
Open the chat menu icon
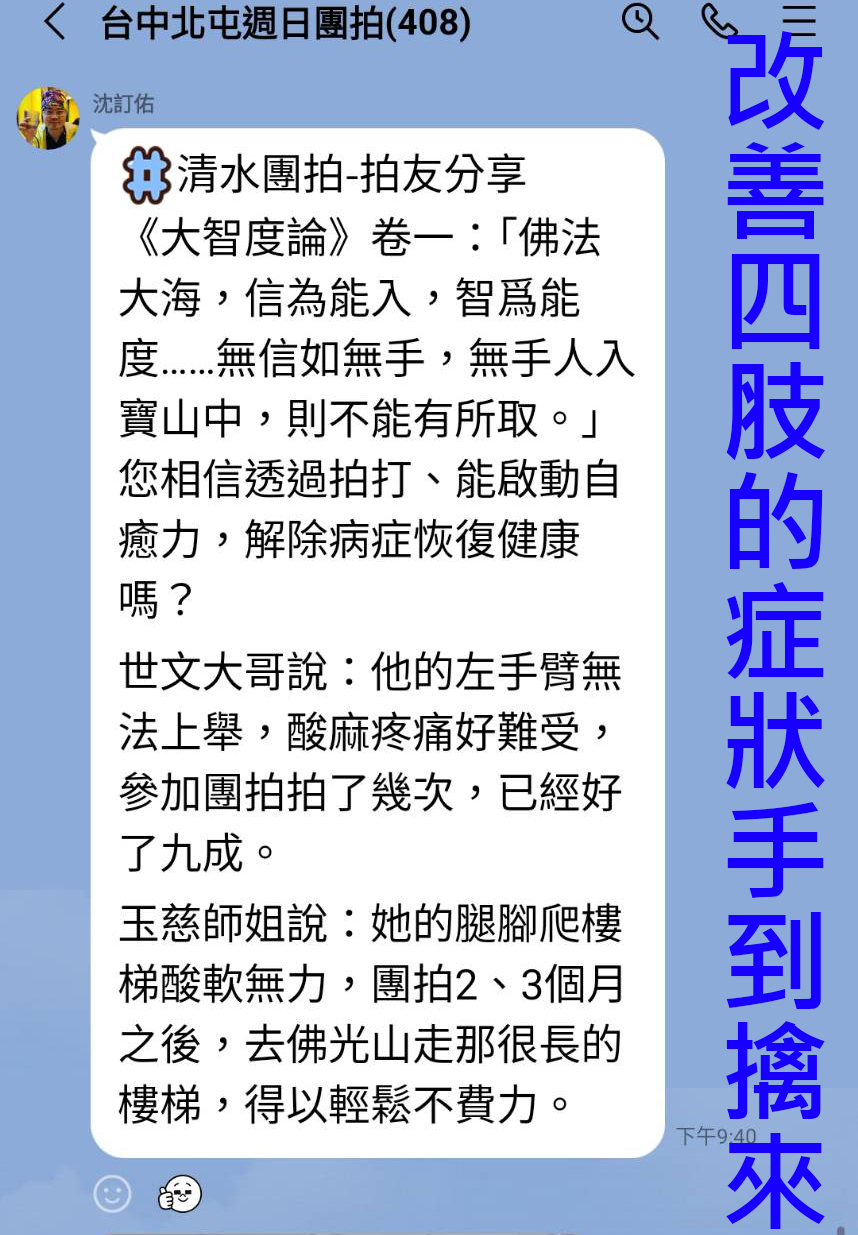pos(799,21)
